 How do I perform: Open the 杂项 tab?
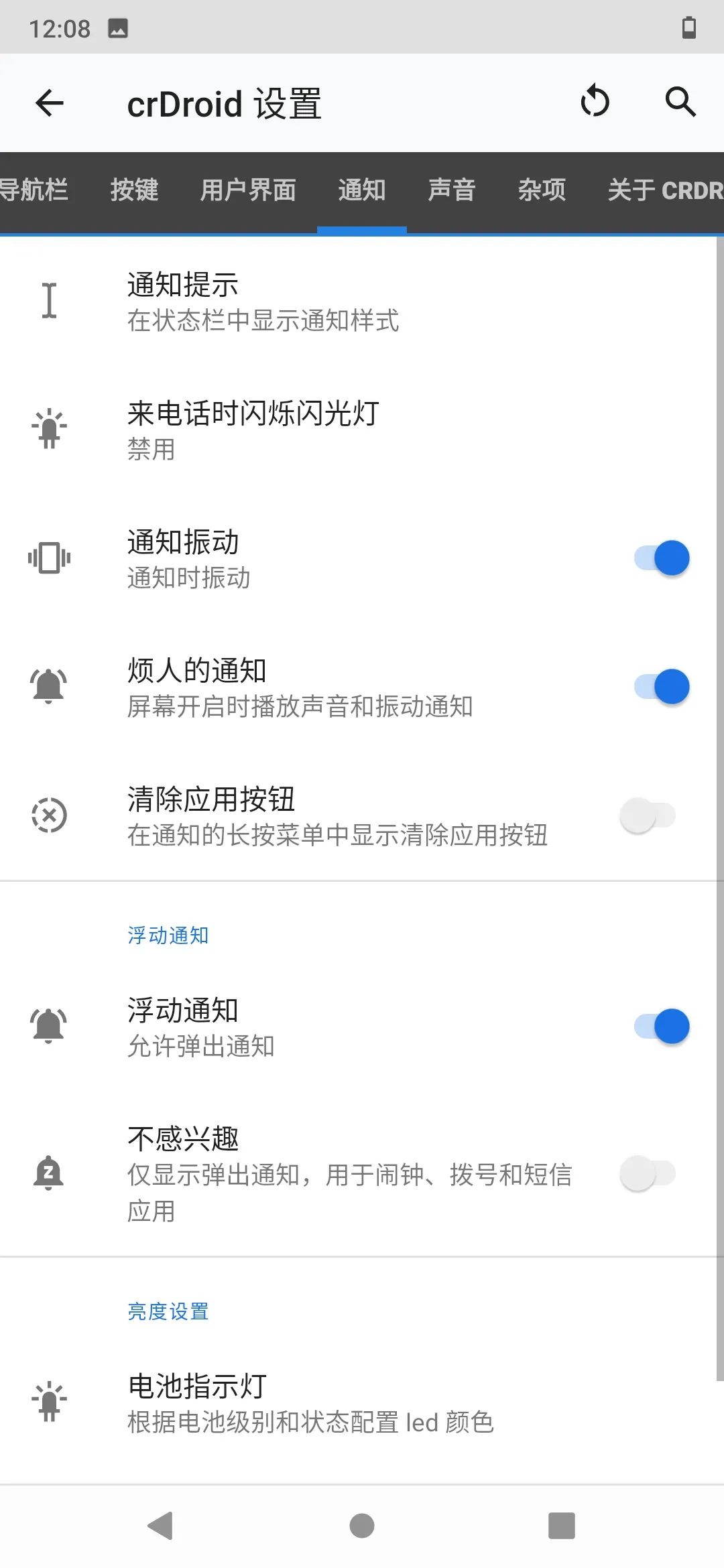coord(542,190)
